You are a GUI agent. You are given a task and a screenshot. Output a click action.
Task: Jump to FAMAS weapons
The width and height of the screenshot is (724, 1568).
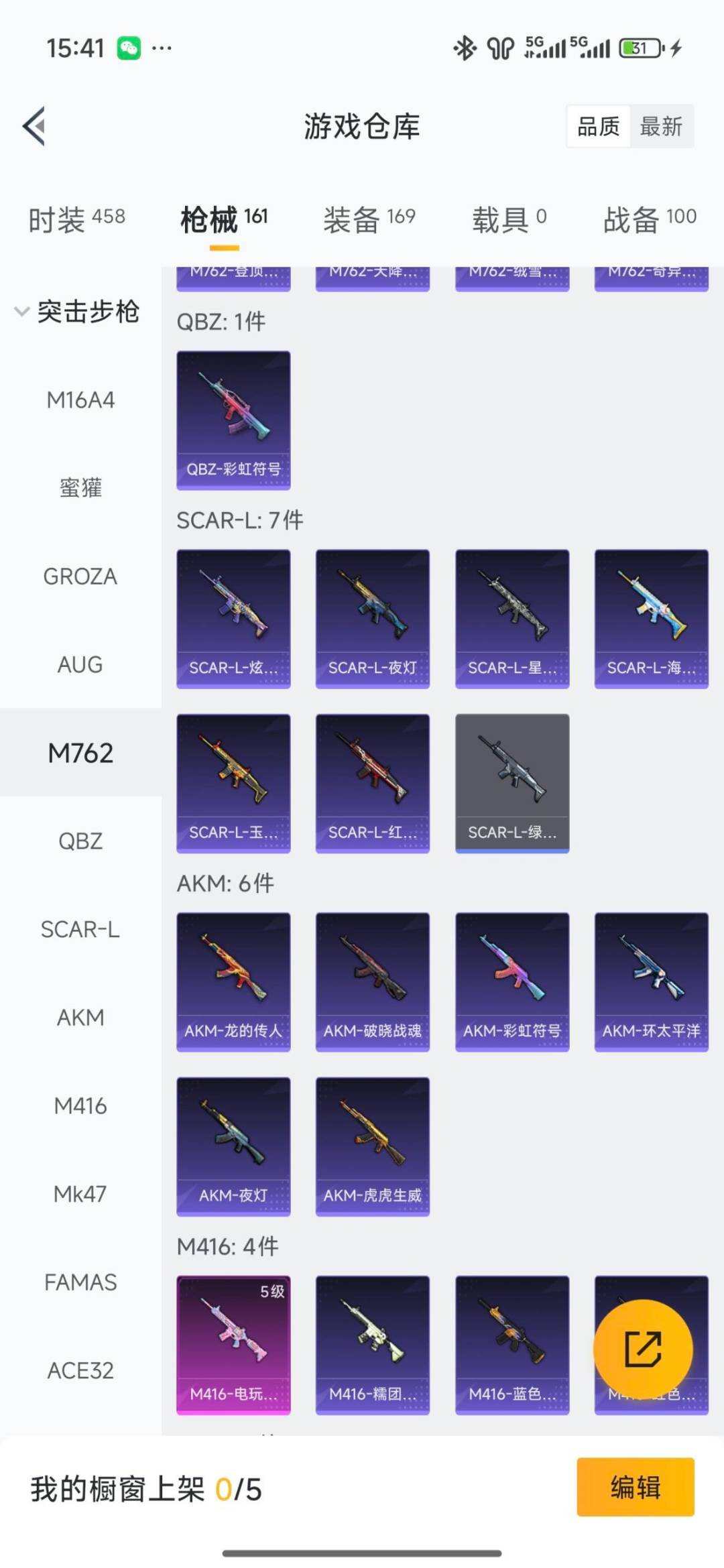point(80,1282)
